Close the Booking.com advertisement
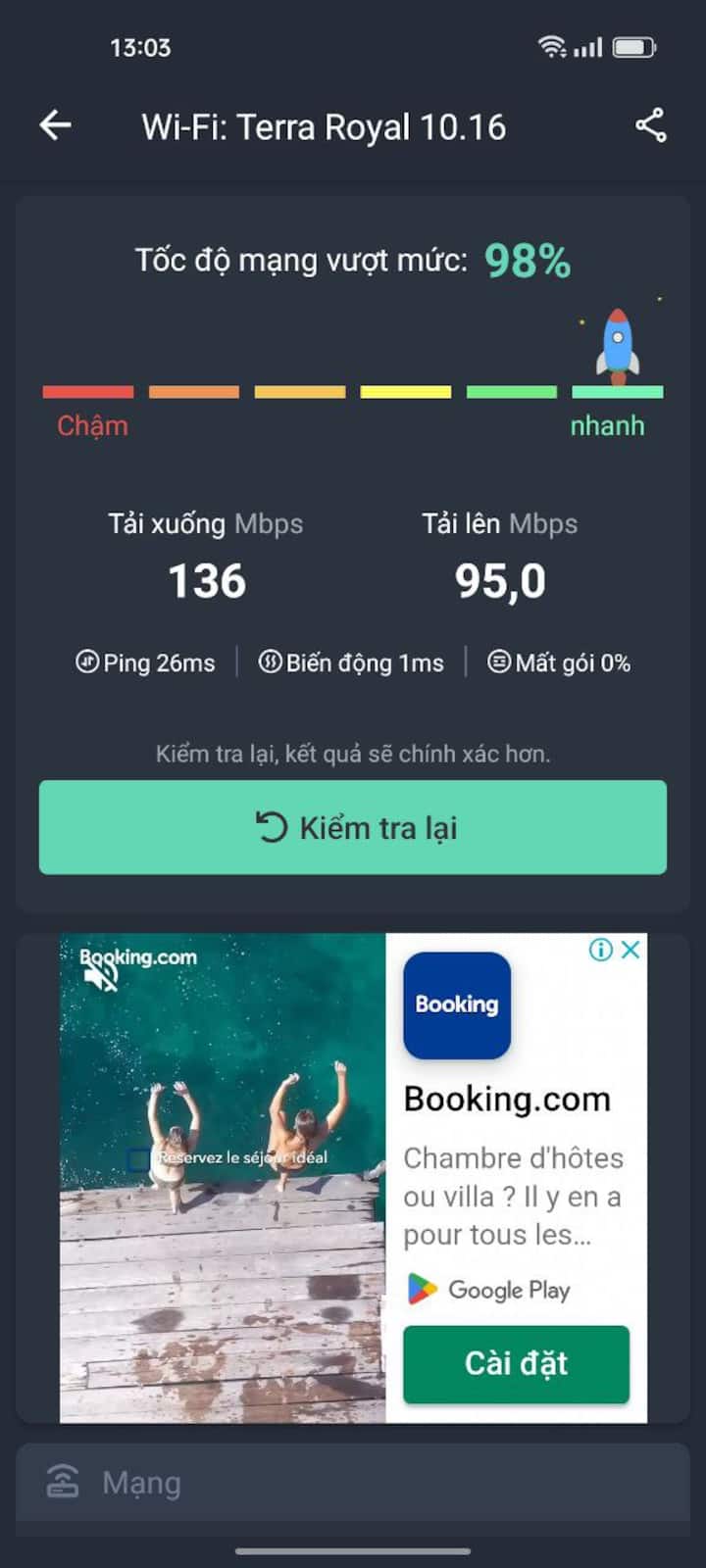This screenshot has width=706, height=1568. click(x=631, y=949)
